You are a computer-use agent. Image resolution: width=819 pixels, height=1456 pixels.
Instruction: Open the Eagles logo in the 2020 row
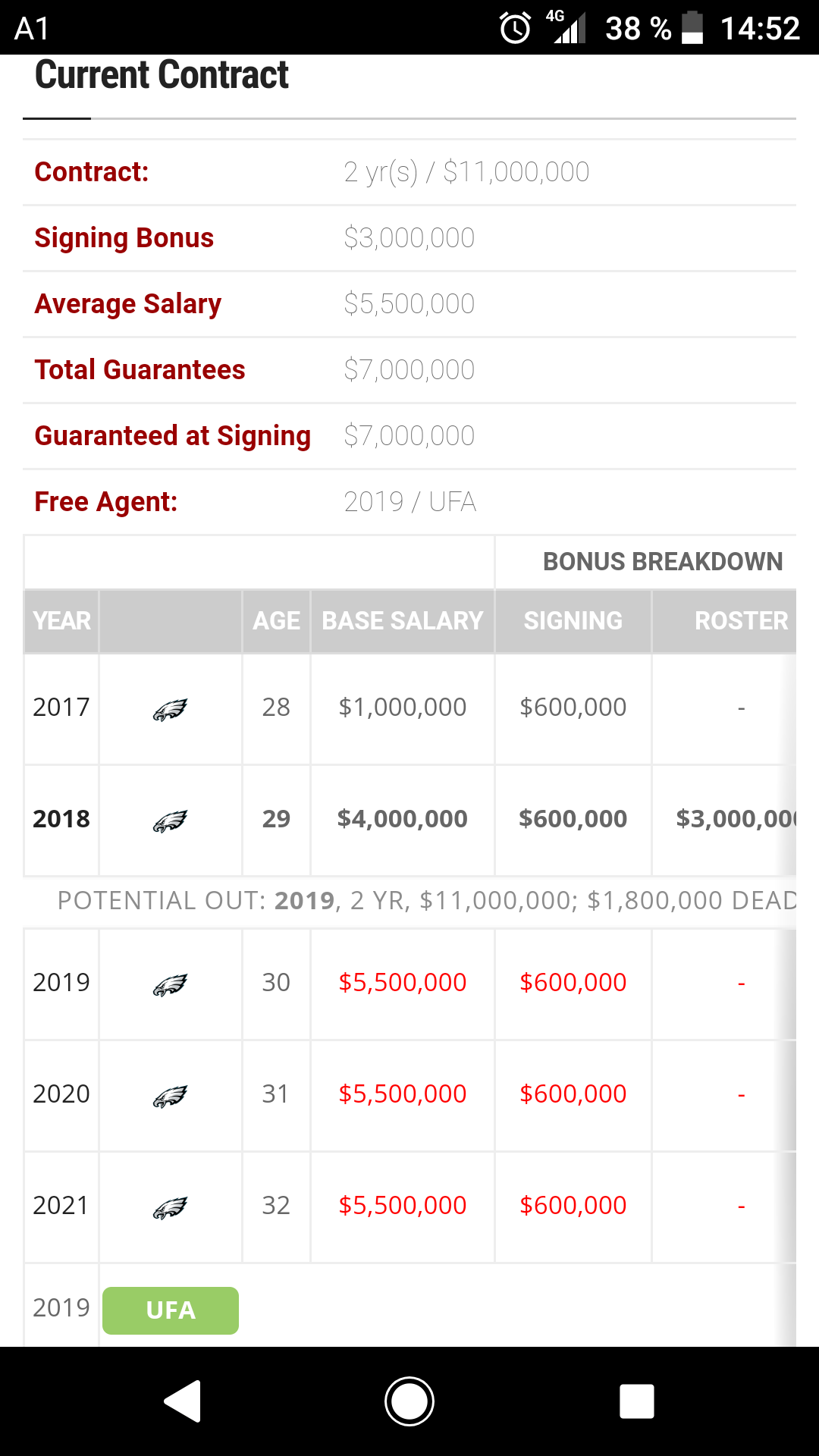coord(170,1096)
